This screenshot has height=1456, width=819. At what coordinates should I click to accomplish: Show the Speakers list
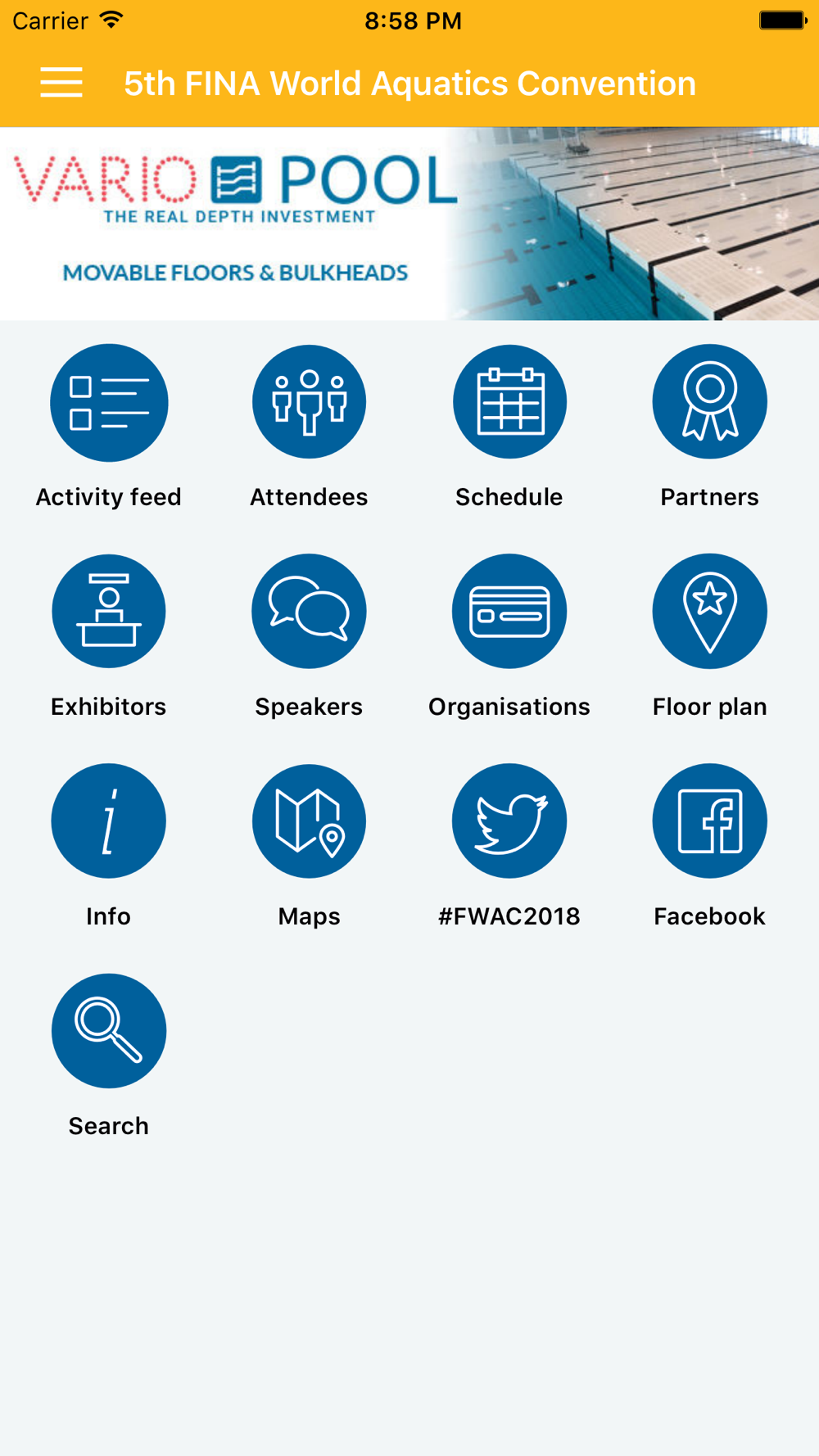[309, 612]
